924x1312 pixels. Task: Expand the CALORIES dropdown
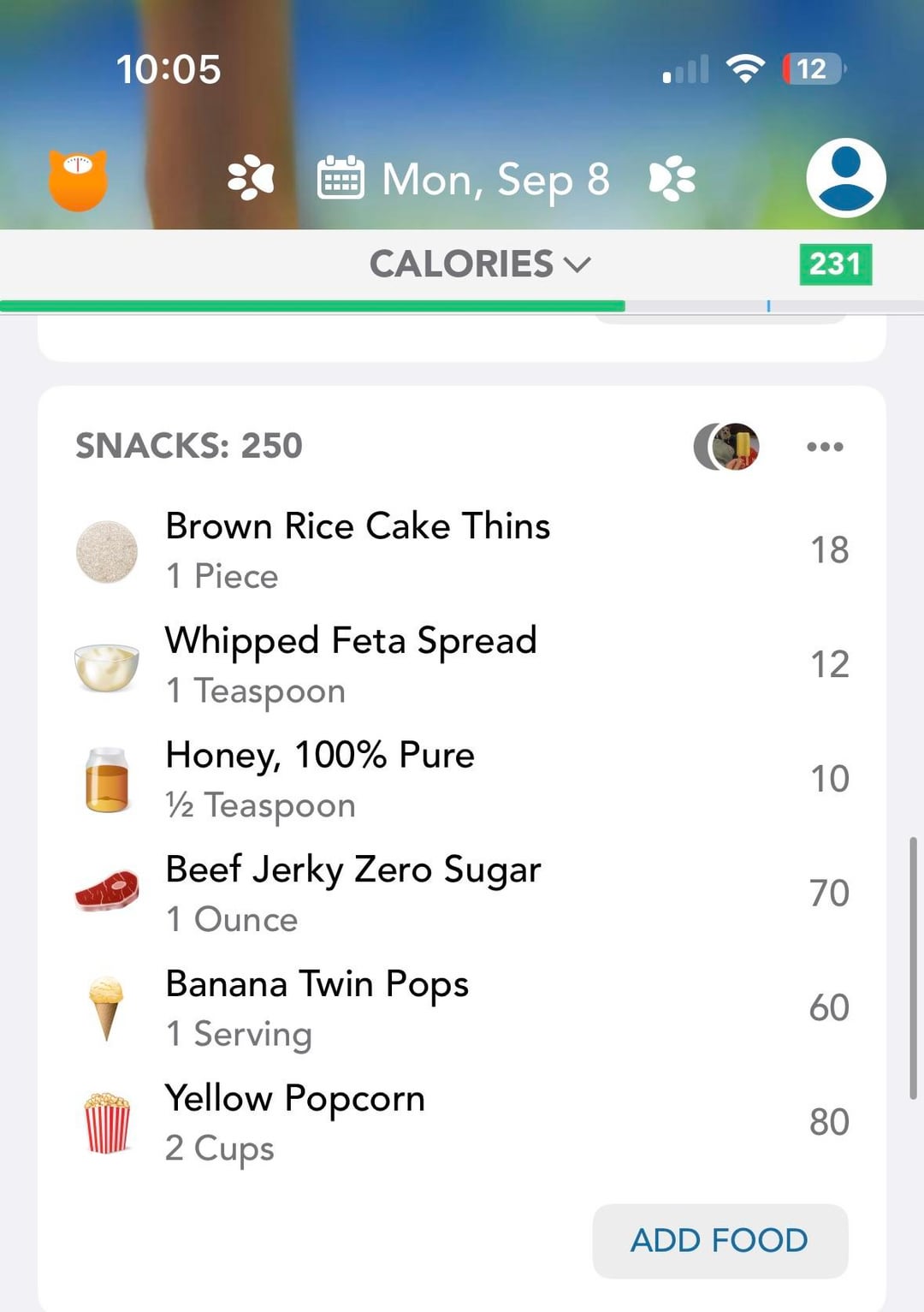tap(480, 264)
